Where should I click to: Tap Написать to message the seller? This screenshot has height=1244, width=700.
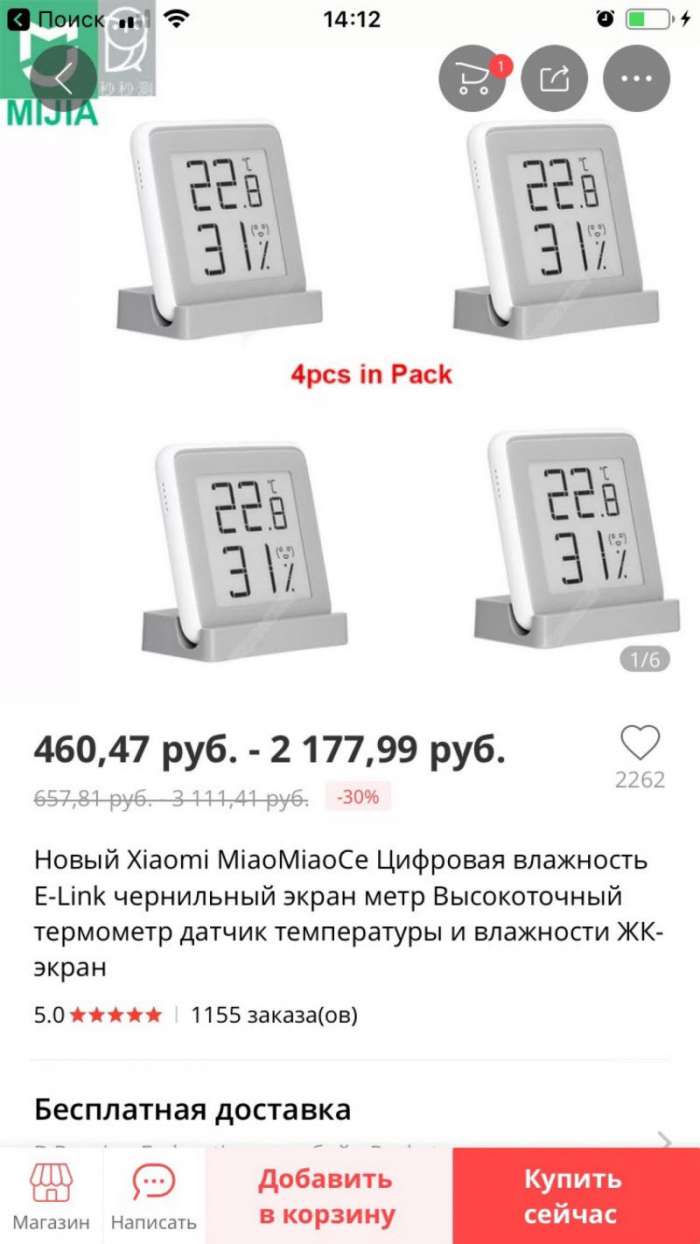[154, 1196]
